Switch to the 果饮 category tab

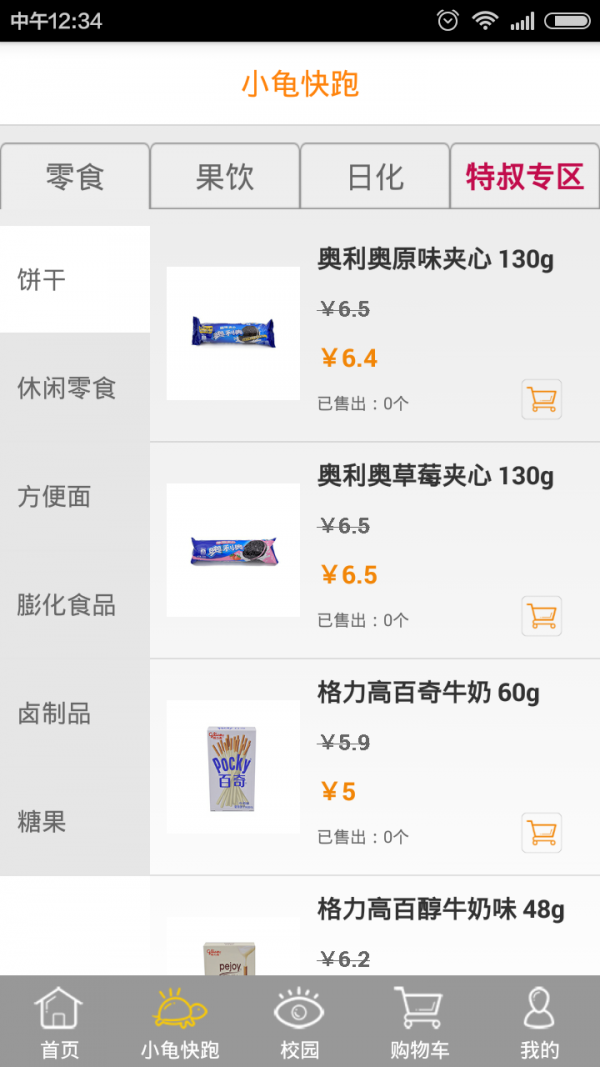click(225, 177)
